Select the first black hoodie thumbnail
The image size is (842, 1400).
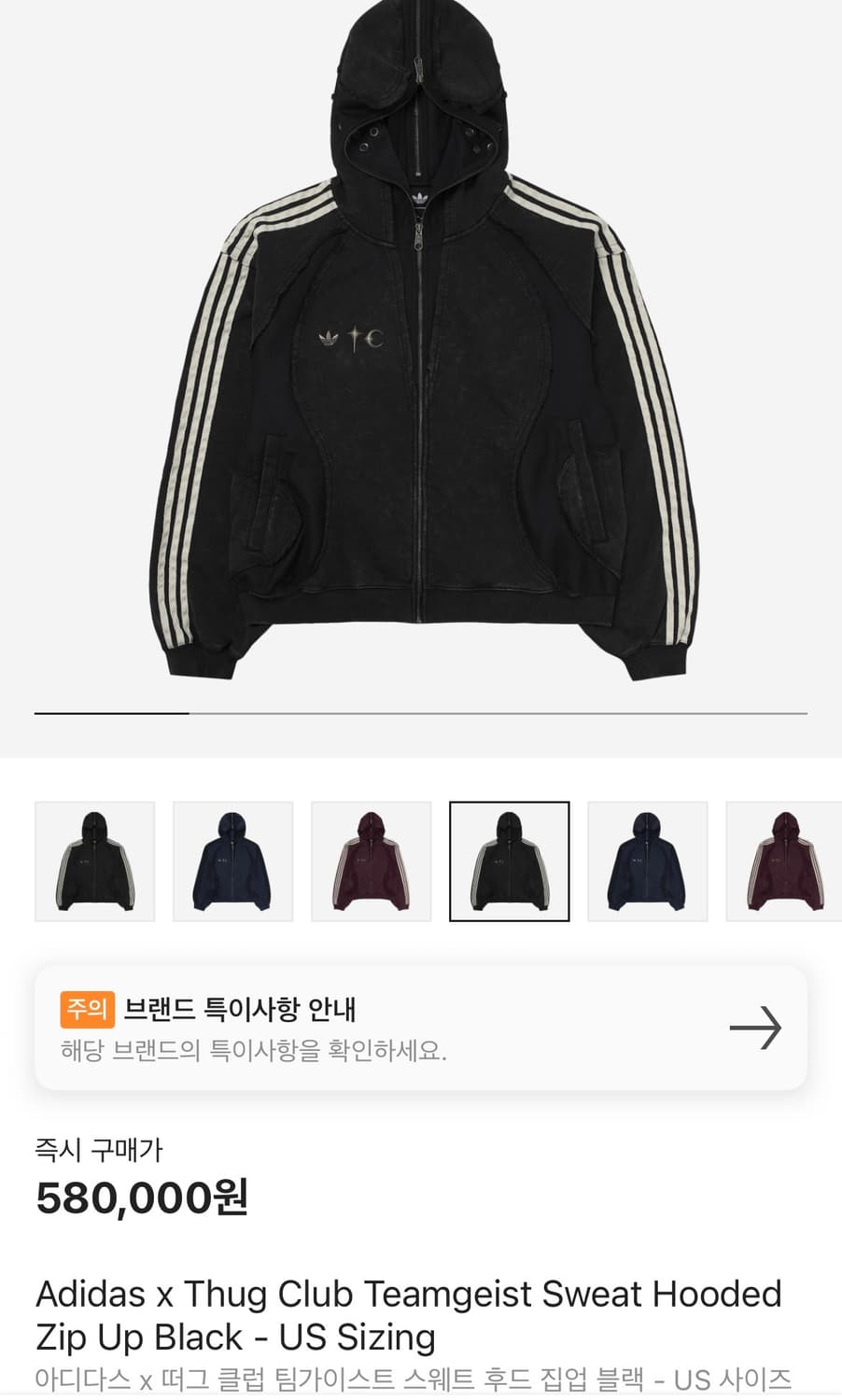click(x=94, y=861)
